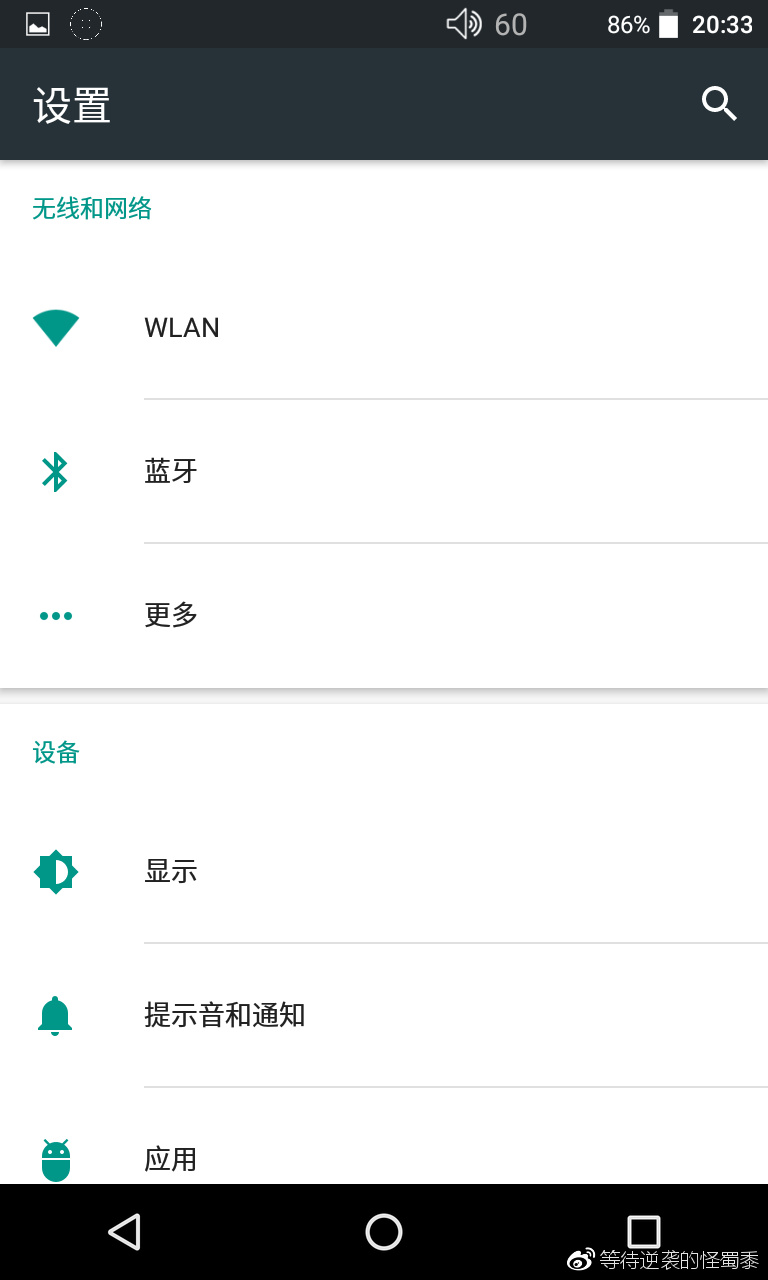Tap the three-dot 更多 (More) icon
768x1280 pixels.
click(x=55, y=615)
